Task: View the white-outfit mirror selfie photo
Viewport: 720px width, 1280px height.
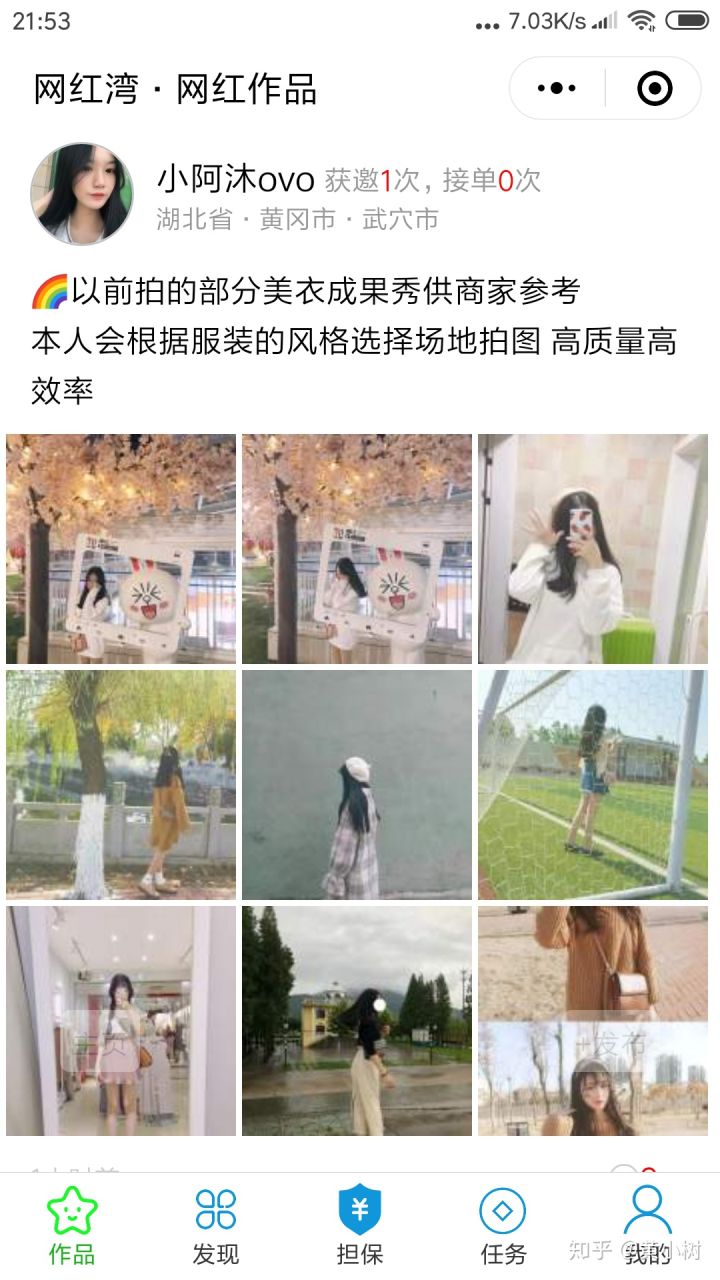Action: [593, 549]
